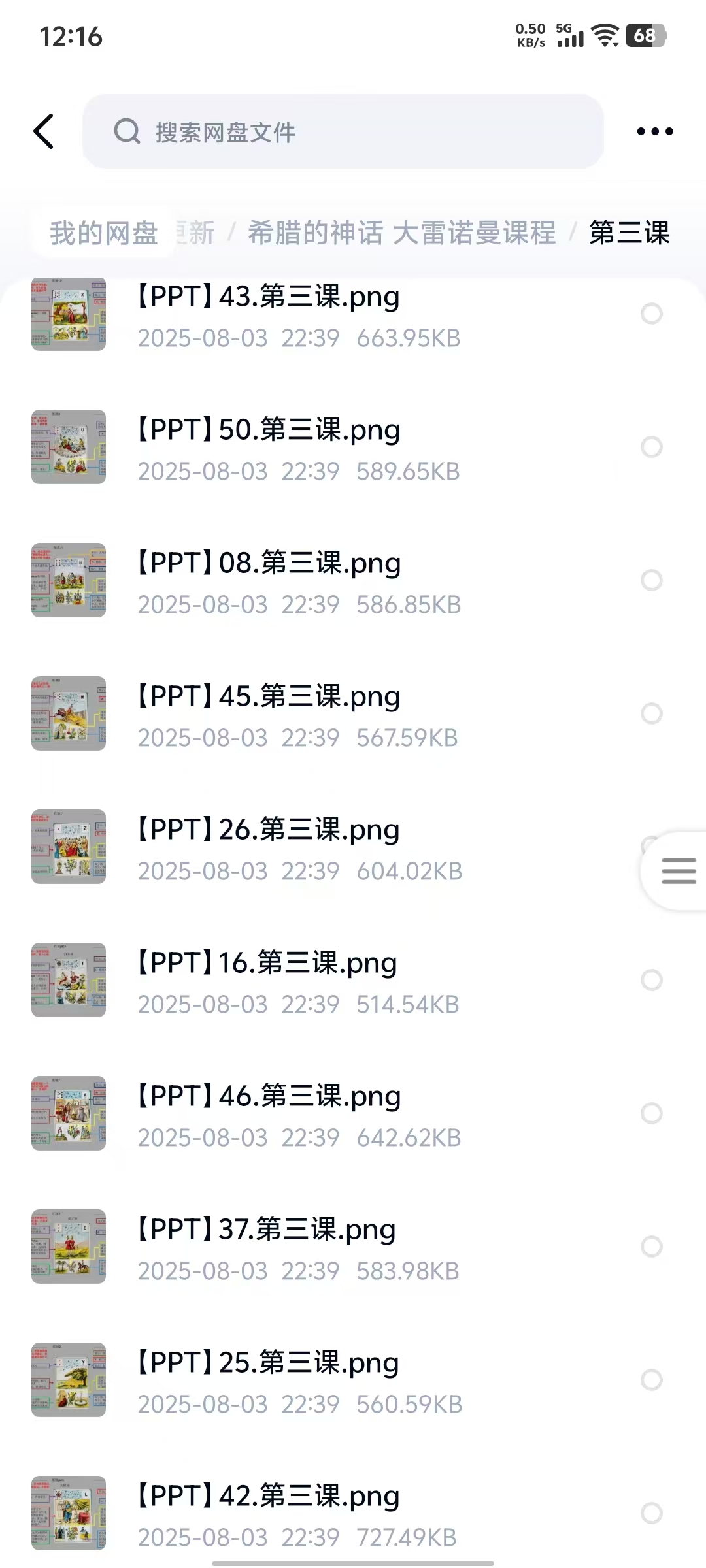
Task: Select the checkbox for 【PPT】42.第三课.png
Action: 651,1513
